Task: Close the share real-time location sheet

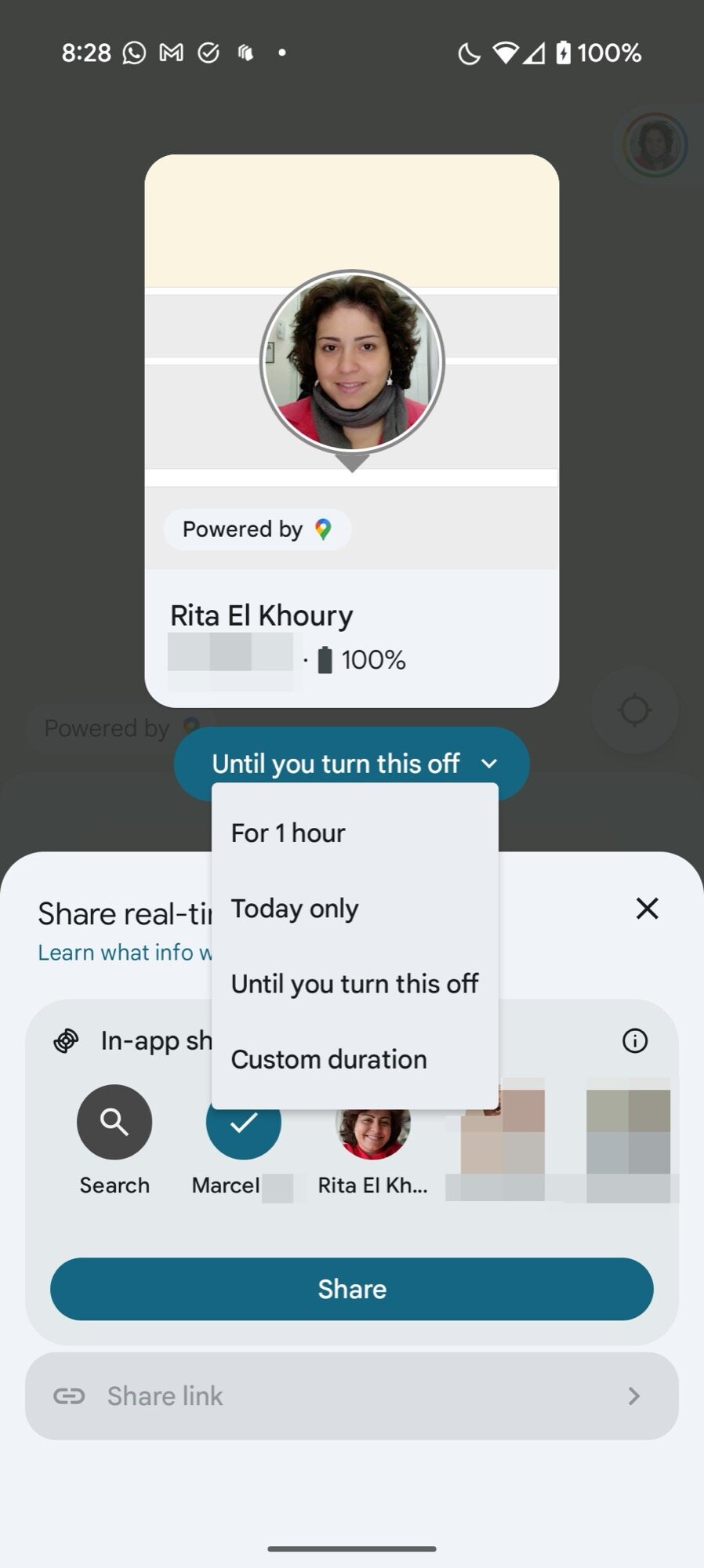Action: click(647, 909)
